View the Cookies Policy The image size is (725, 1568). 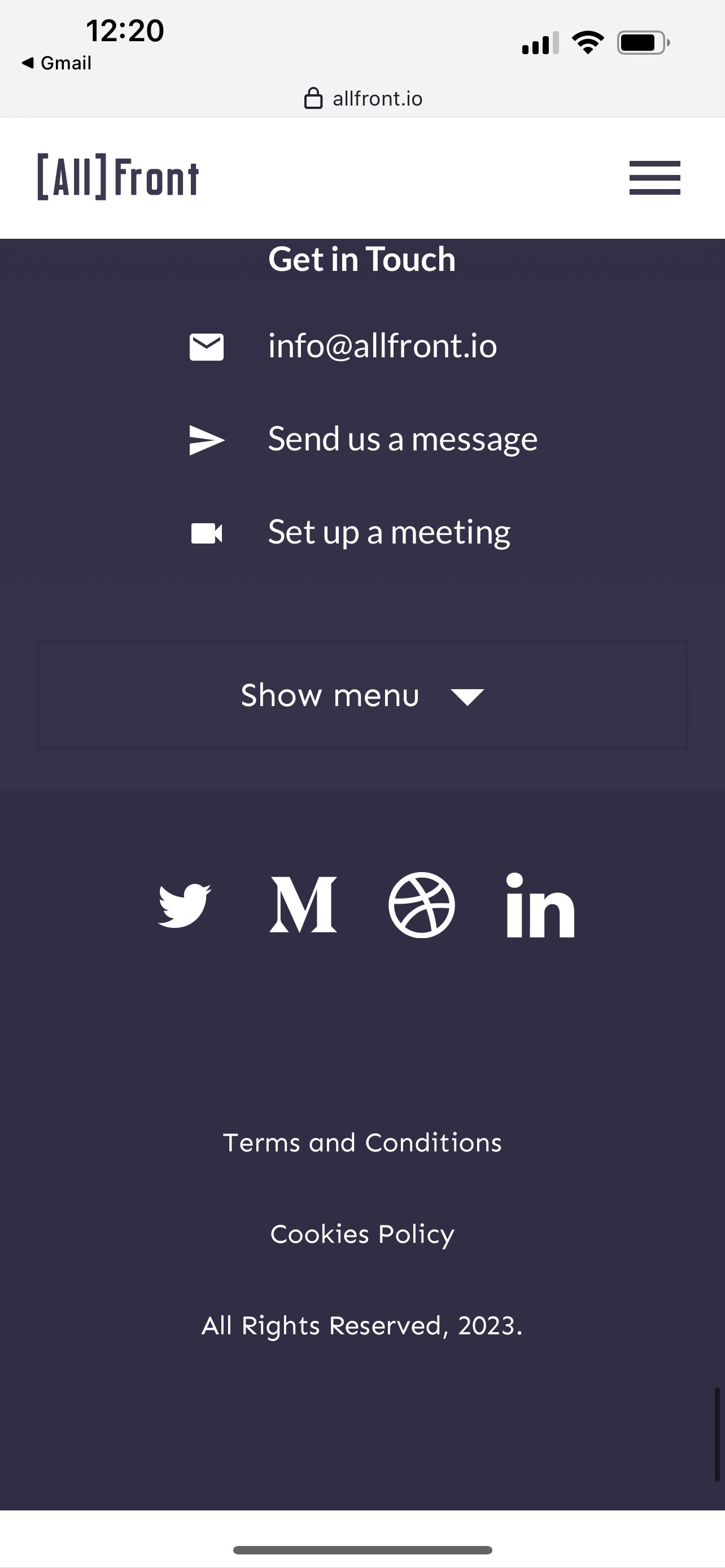(362, 1234)
